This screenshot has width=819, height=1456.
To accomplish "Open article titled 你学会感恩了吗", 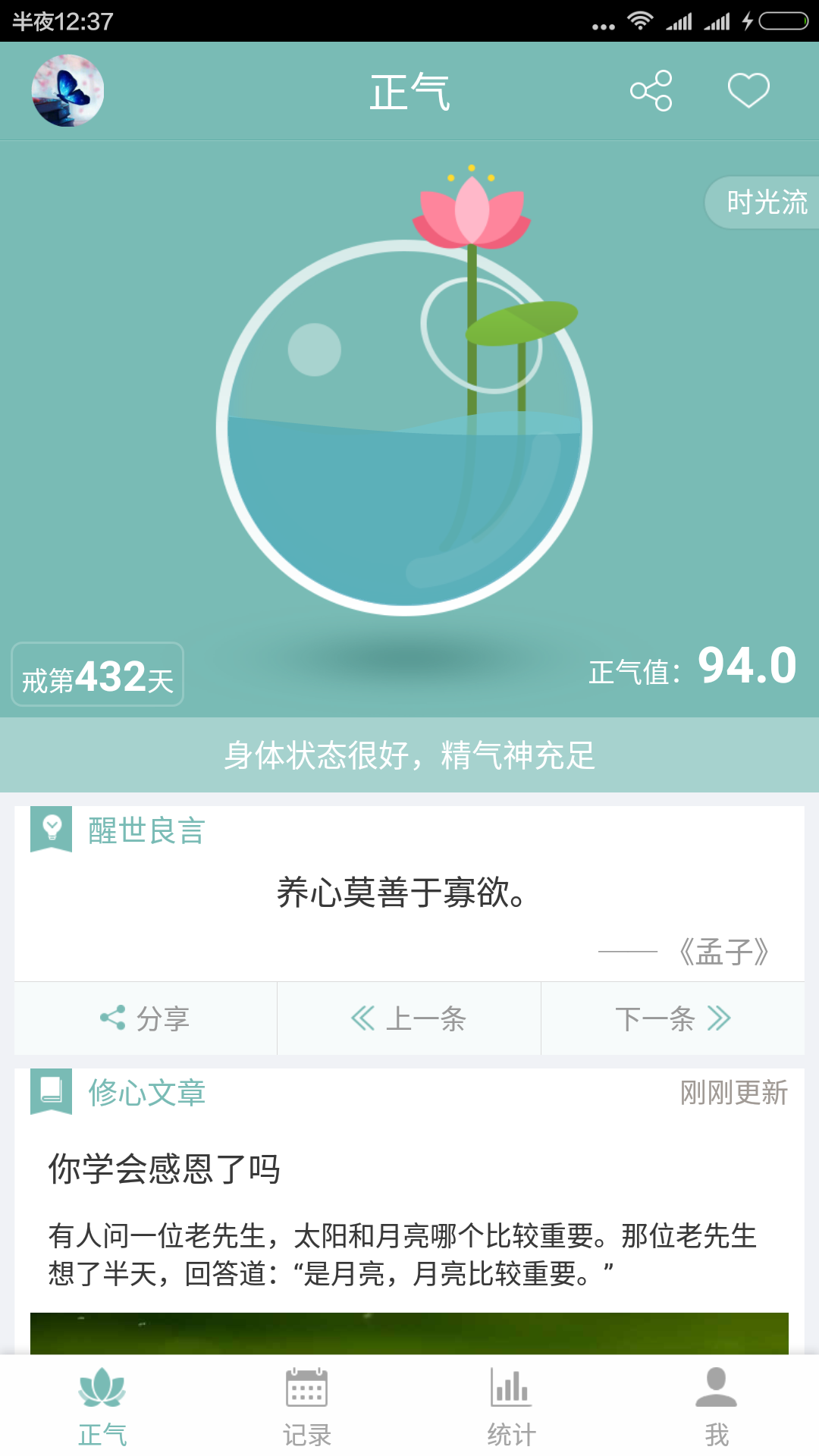I will pyautogui.click(x=164, y=1168).
